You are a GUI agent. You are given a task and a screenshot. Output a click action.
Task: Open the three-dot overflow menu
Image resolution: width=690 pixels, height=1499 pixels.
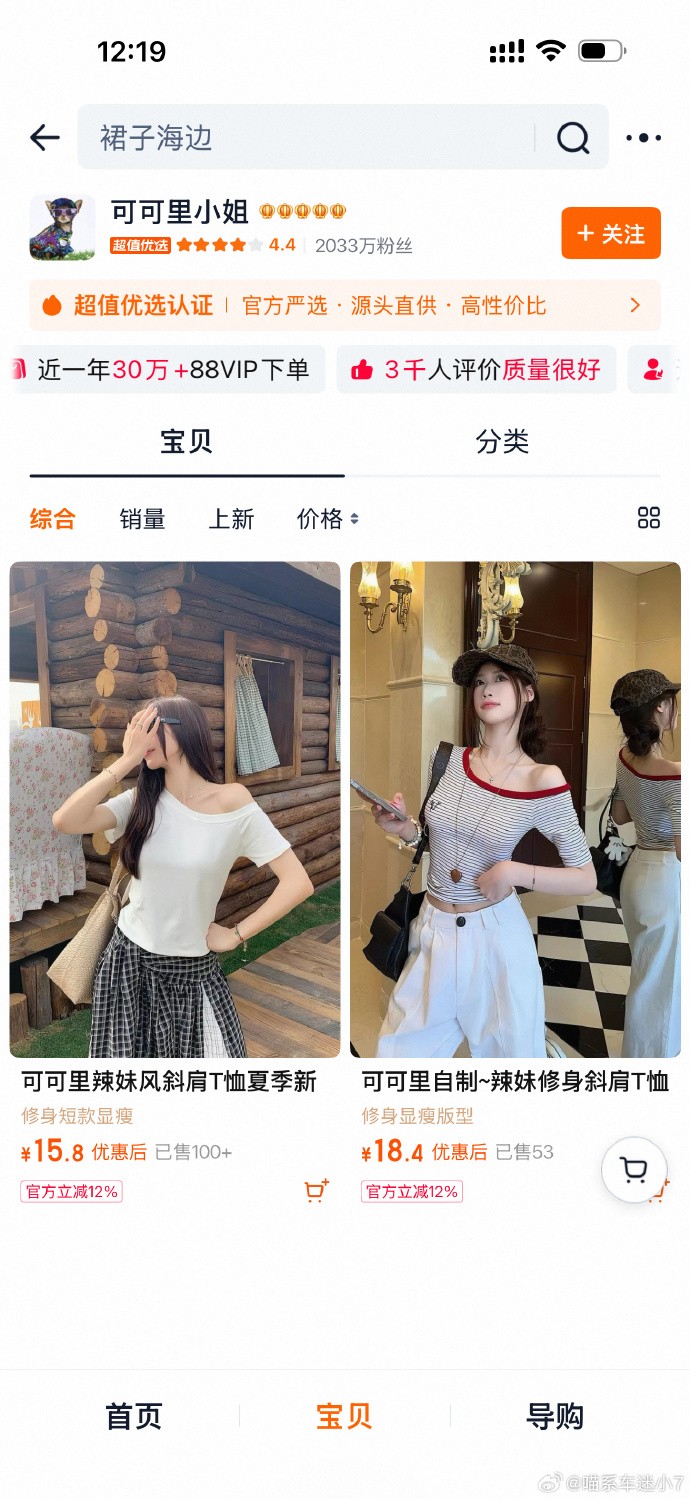coord(644,138)
